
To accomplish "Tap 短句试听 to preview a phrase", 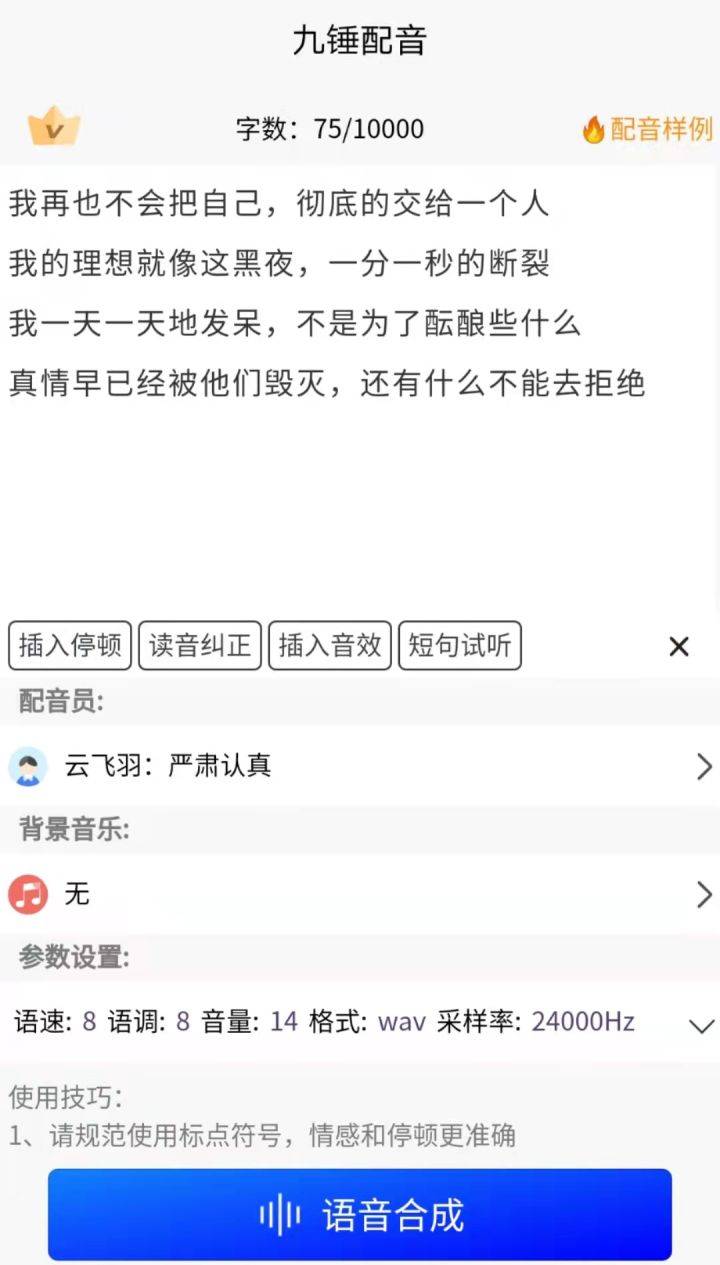I will 460,646.
